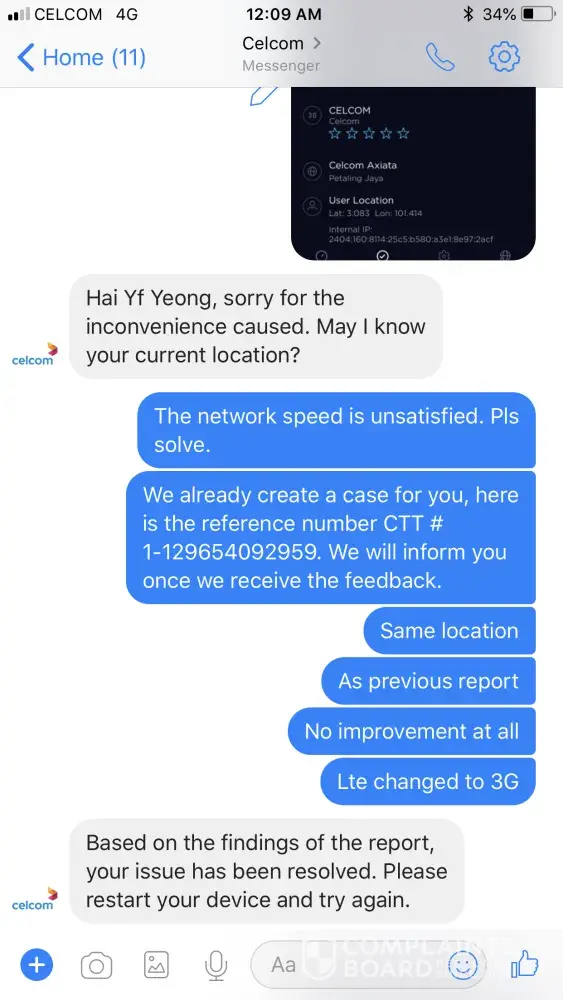
Task: Open the speed test screenshot image
Action: click(x=413, y=173)
